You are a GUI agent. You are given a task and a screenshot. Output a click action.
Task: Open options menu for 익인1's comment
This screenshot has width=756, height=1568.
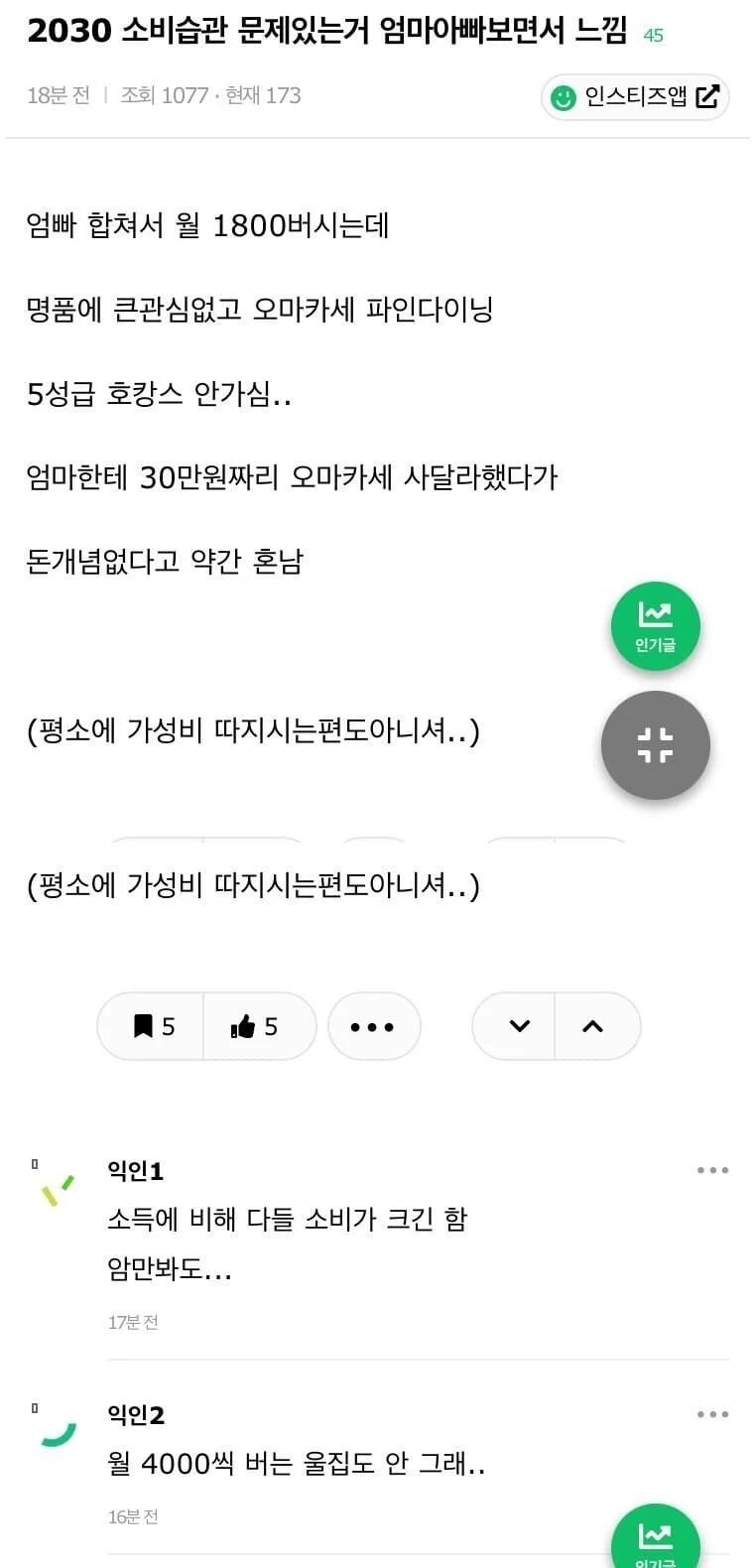[x=712, y=1169]
